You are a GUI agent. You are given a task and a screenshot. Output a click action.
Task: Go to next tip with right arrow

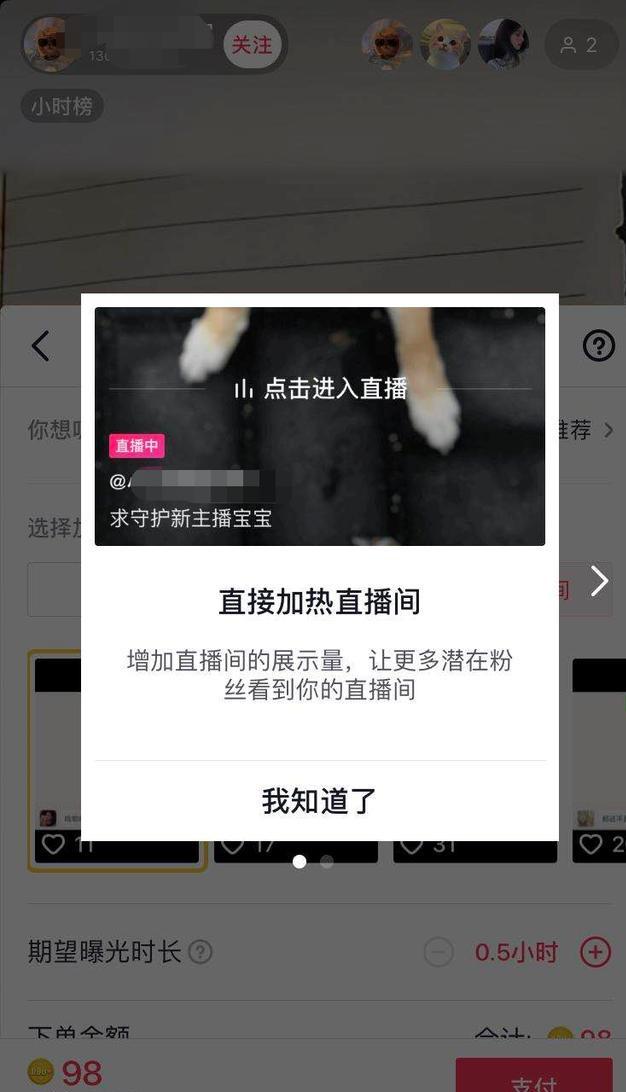click(x=599, y=581)
